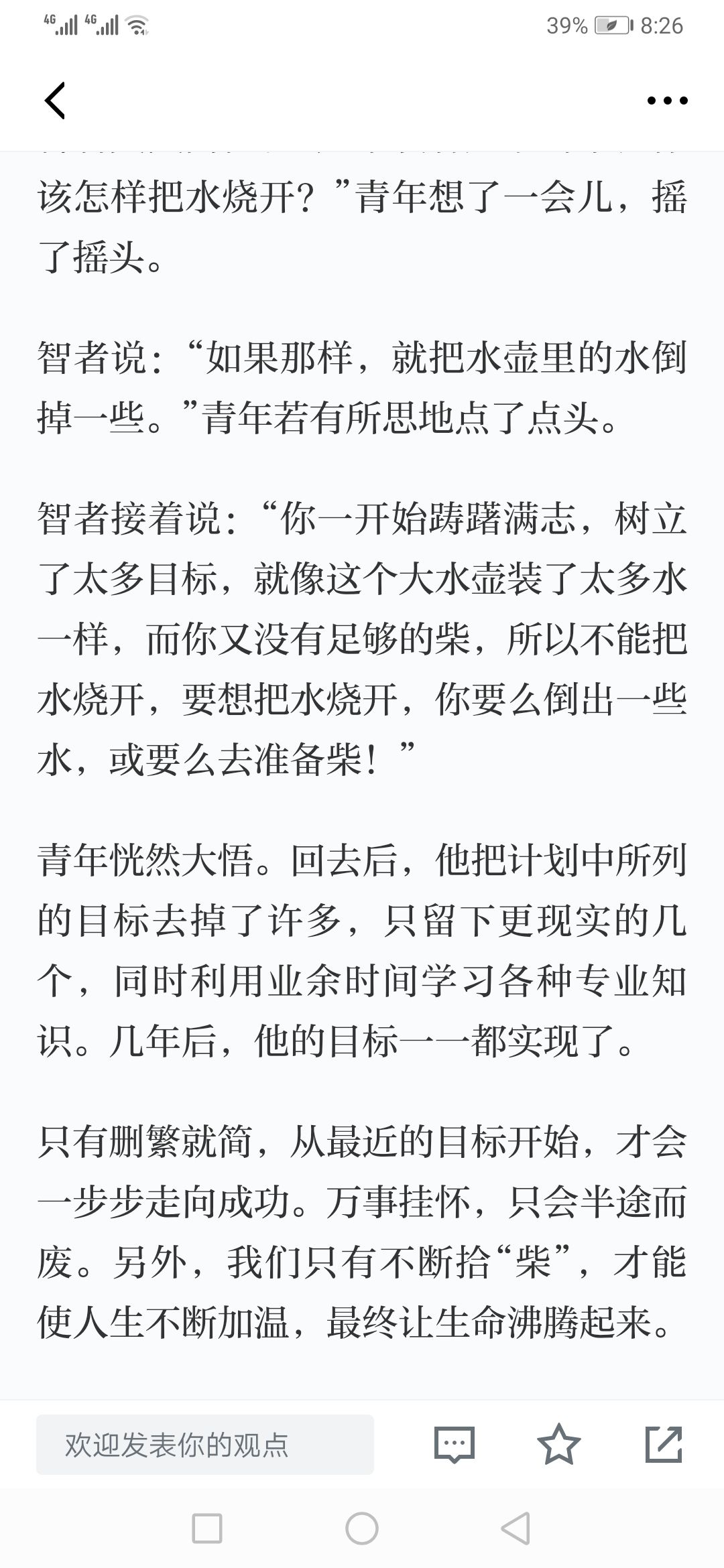Open the comments bubble icon
The height and width of the screenshot is (1568, 724).
[x=454, y=1444]
